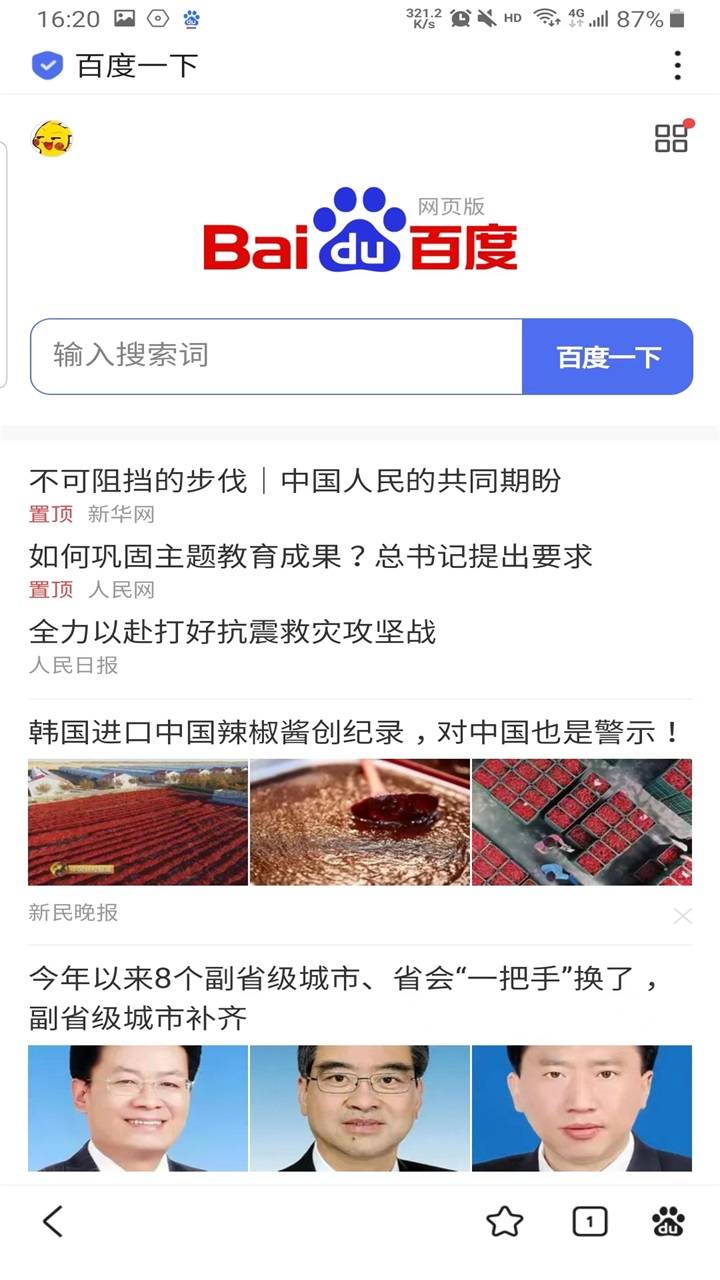
Task: Read 如何巩固主题教育成果 article
Action: [310, 556]
